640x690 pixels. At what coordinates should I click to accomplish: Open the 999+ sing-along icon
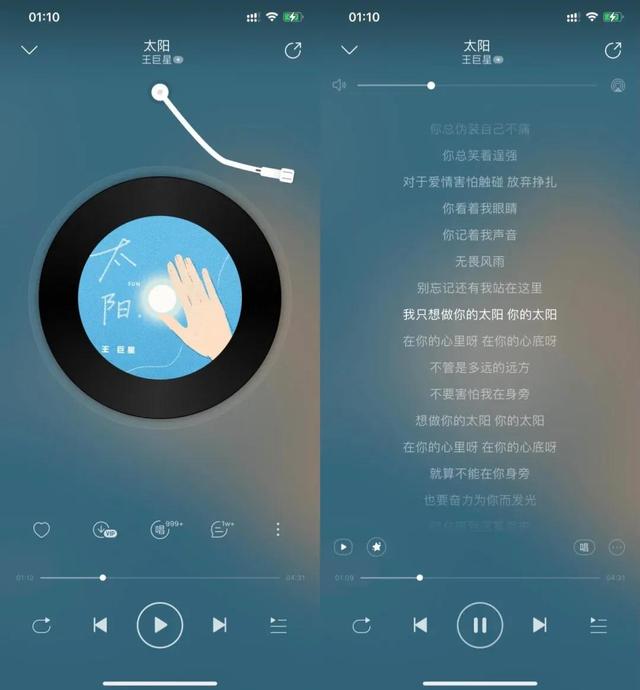tap(162, 530)
